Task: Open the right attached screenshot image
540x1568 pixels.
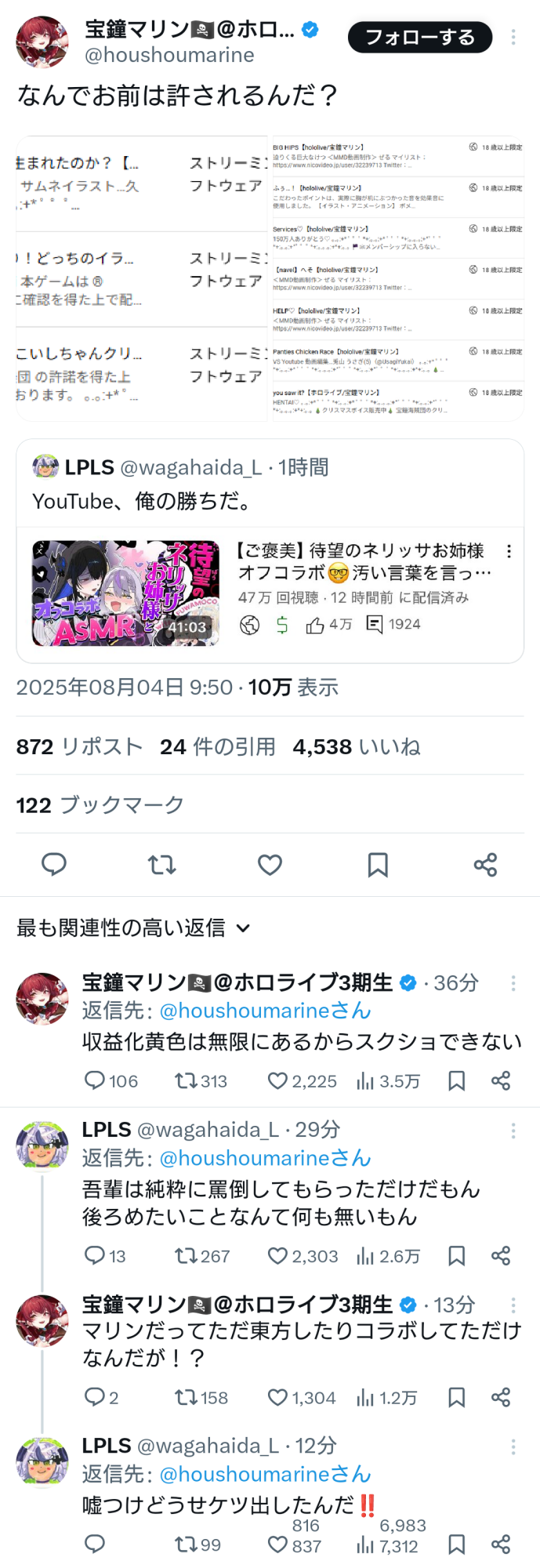Action: 397,278
